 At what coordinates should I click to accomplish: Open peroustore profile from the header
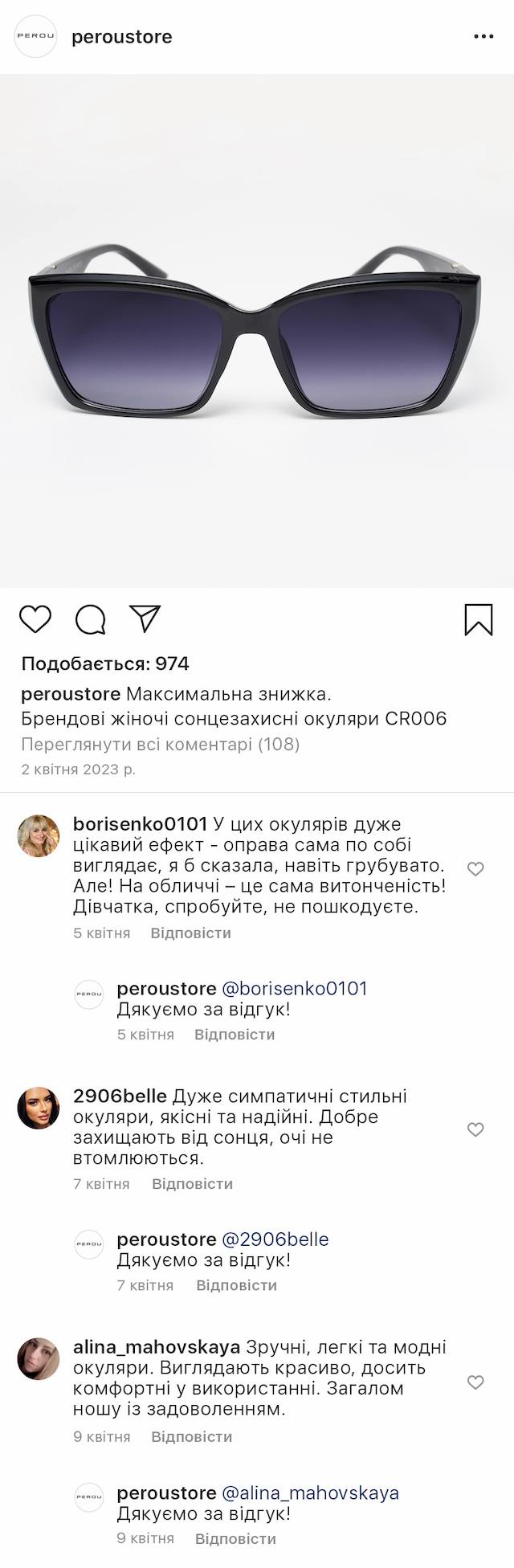click(x=121, y=37)
